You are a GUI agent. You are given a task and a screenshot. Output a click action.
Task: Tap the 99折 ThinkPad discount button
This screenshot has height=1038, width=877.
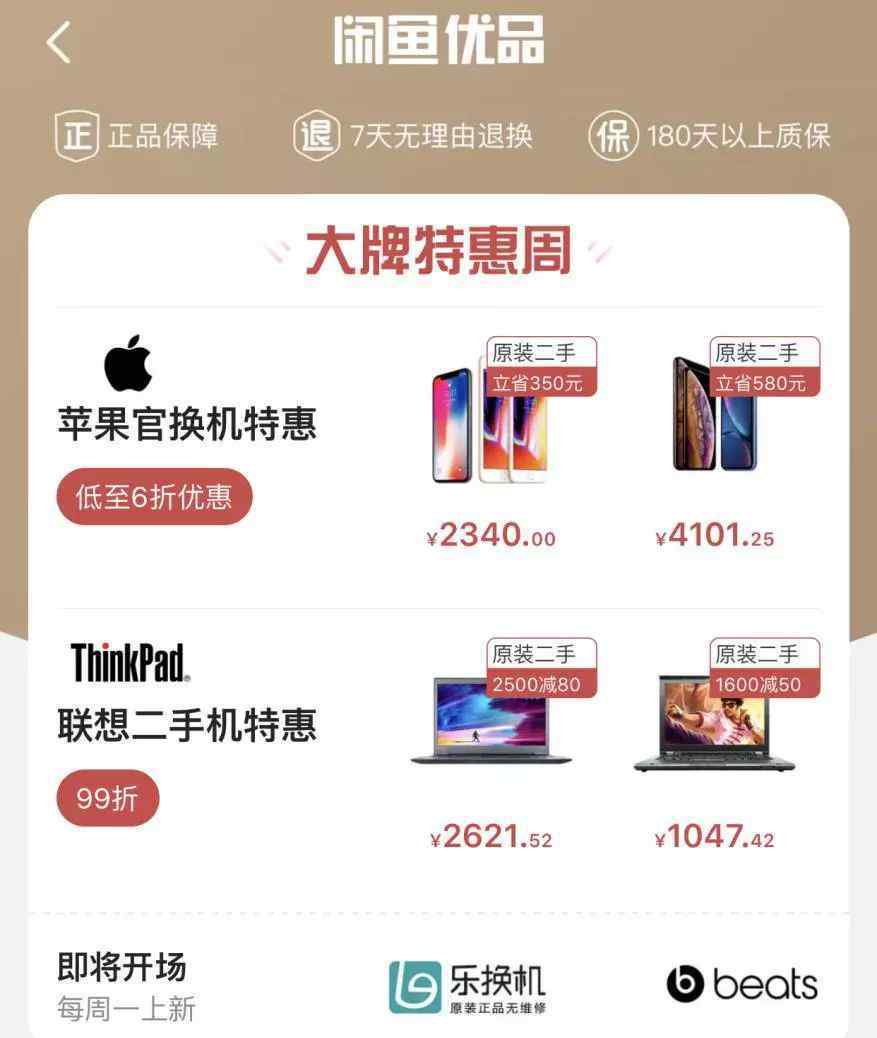tap(108, 798)
